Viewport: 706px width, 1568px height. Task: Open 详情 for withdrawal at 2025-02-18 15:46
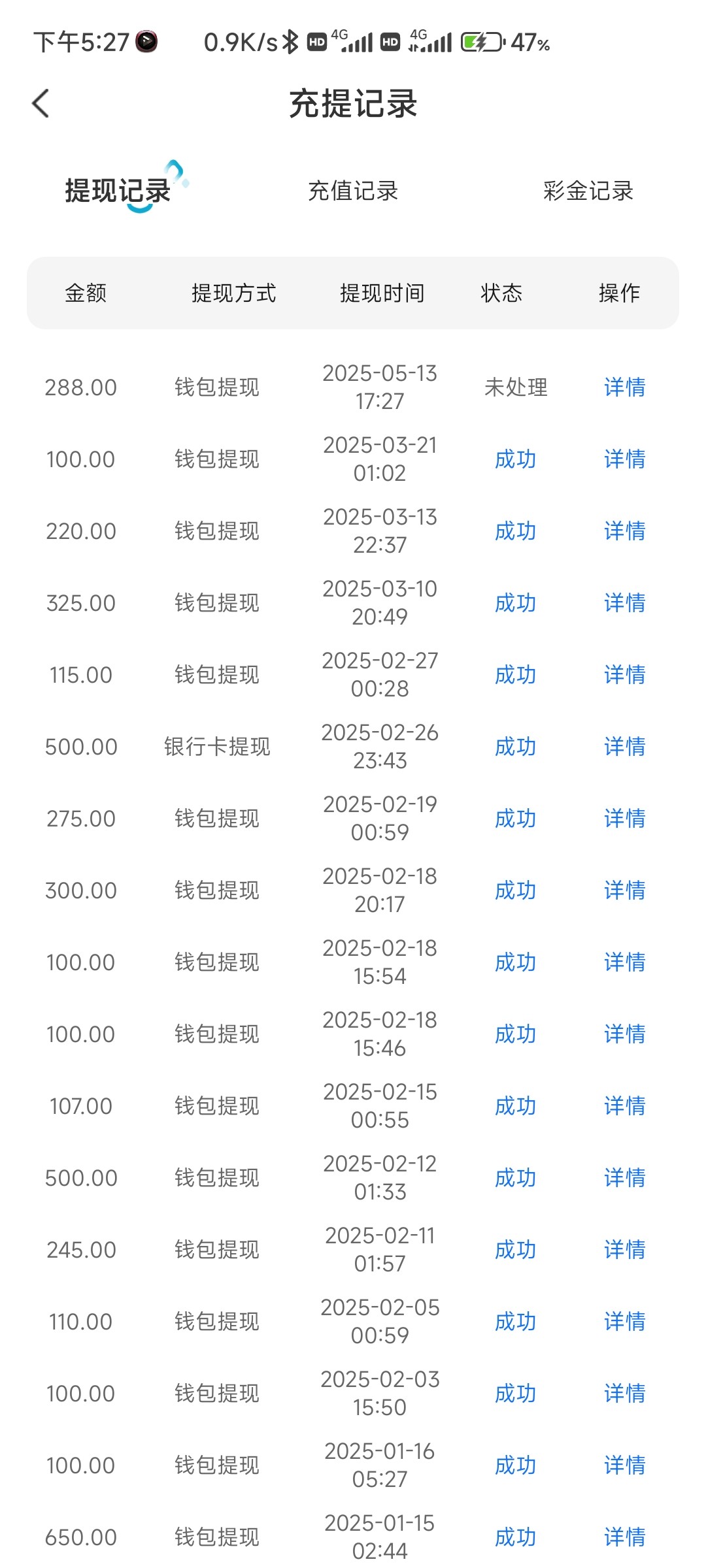pyautogui.click(x=624, y=1034)
